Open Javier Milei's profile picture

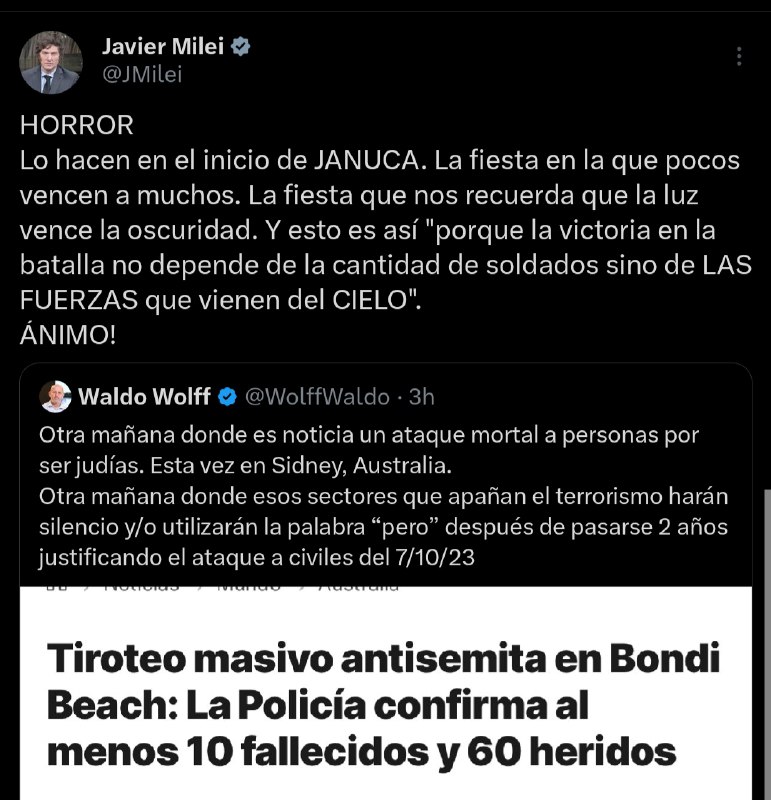pyautogui.click(x=50, y=62)
